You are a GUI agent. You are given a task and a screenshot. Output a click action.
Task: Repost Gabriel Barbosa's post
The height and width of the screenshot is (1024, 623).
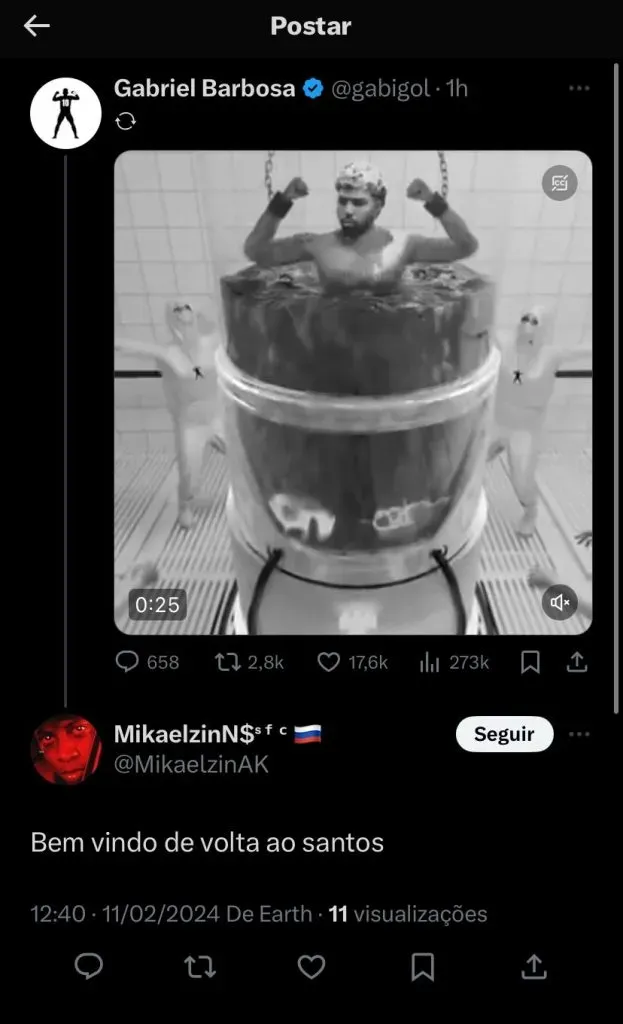[229, 662]
